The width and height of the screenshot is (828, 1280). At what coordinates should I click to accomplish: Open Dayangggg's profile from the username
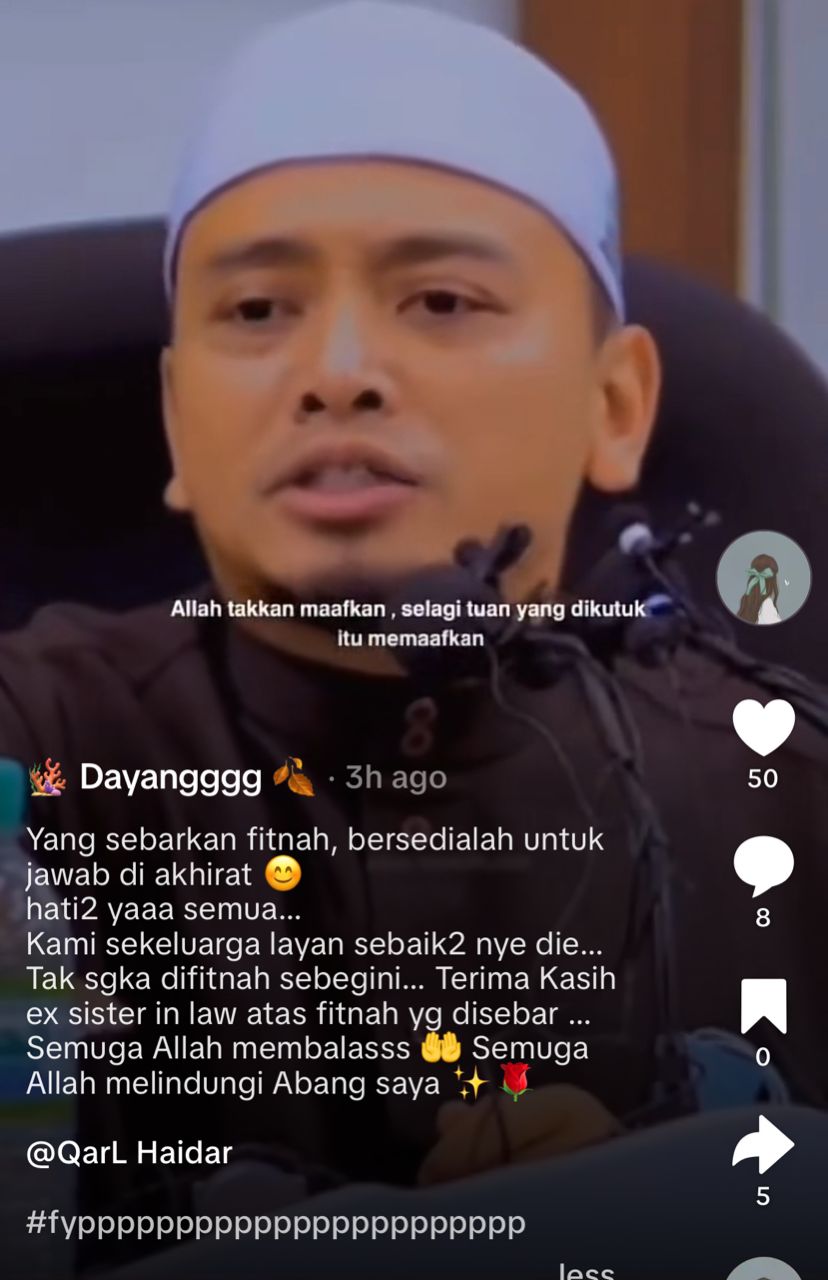[x=170, y=777]
